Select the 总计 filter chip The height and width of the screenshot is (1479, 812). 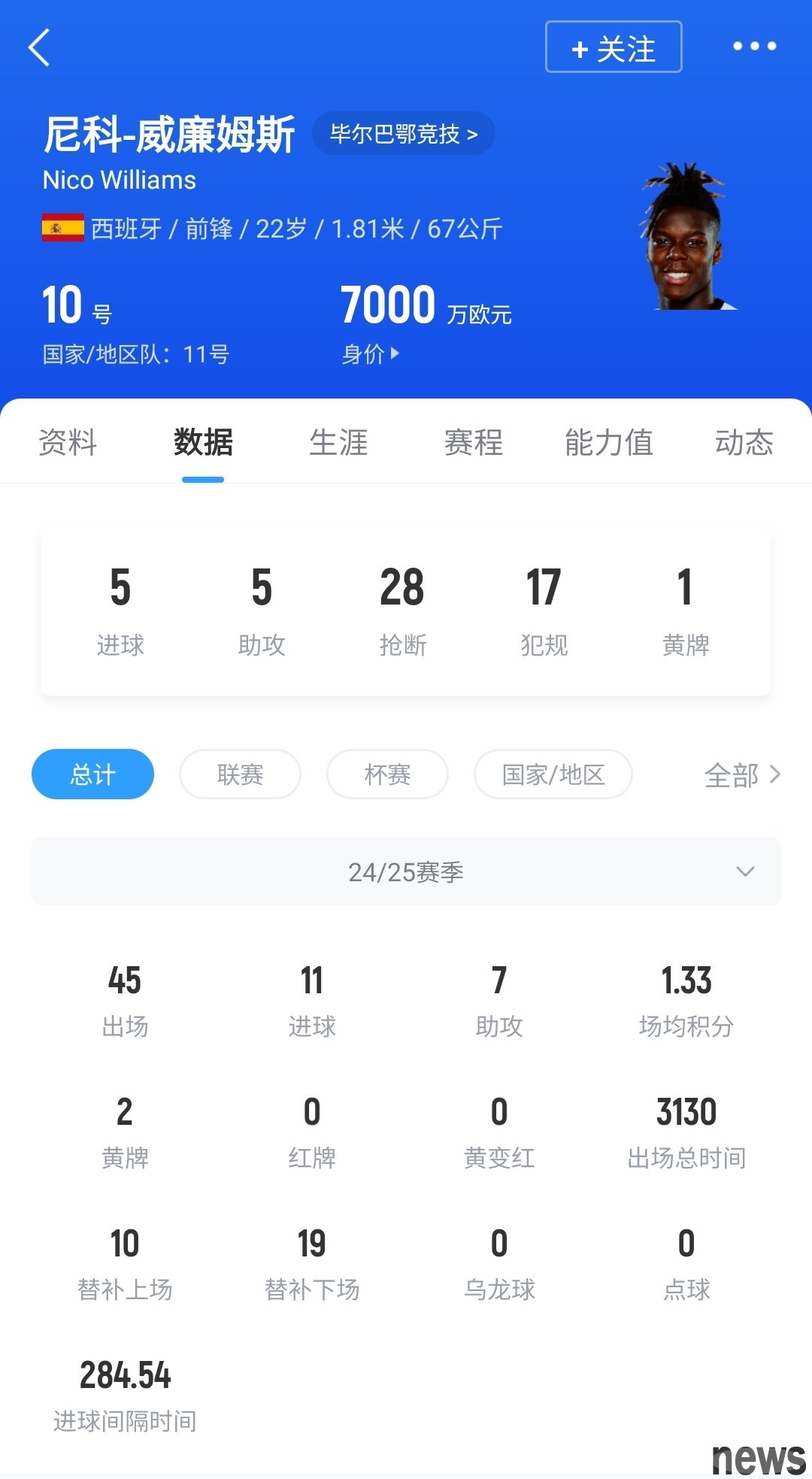[x=92, y=774]
